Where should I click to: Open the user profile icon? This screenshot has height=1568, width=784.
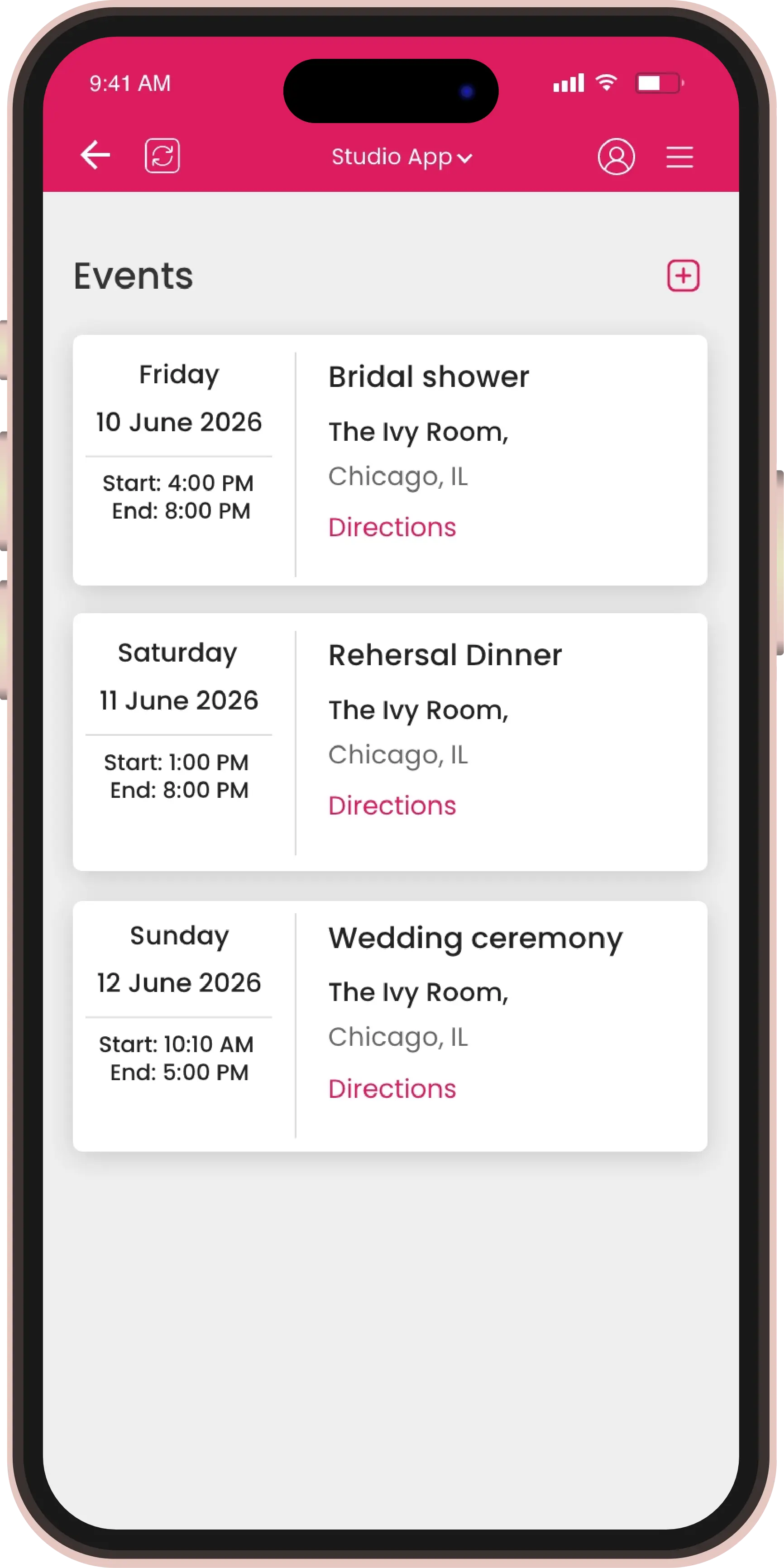[x=616, y=157]
